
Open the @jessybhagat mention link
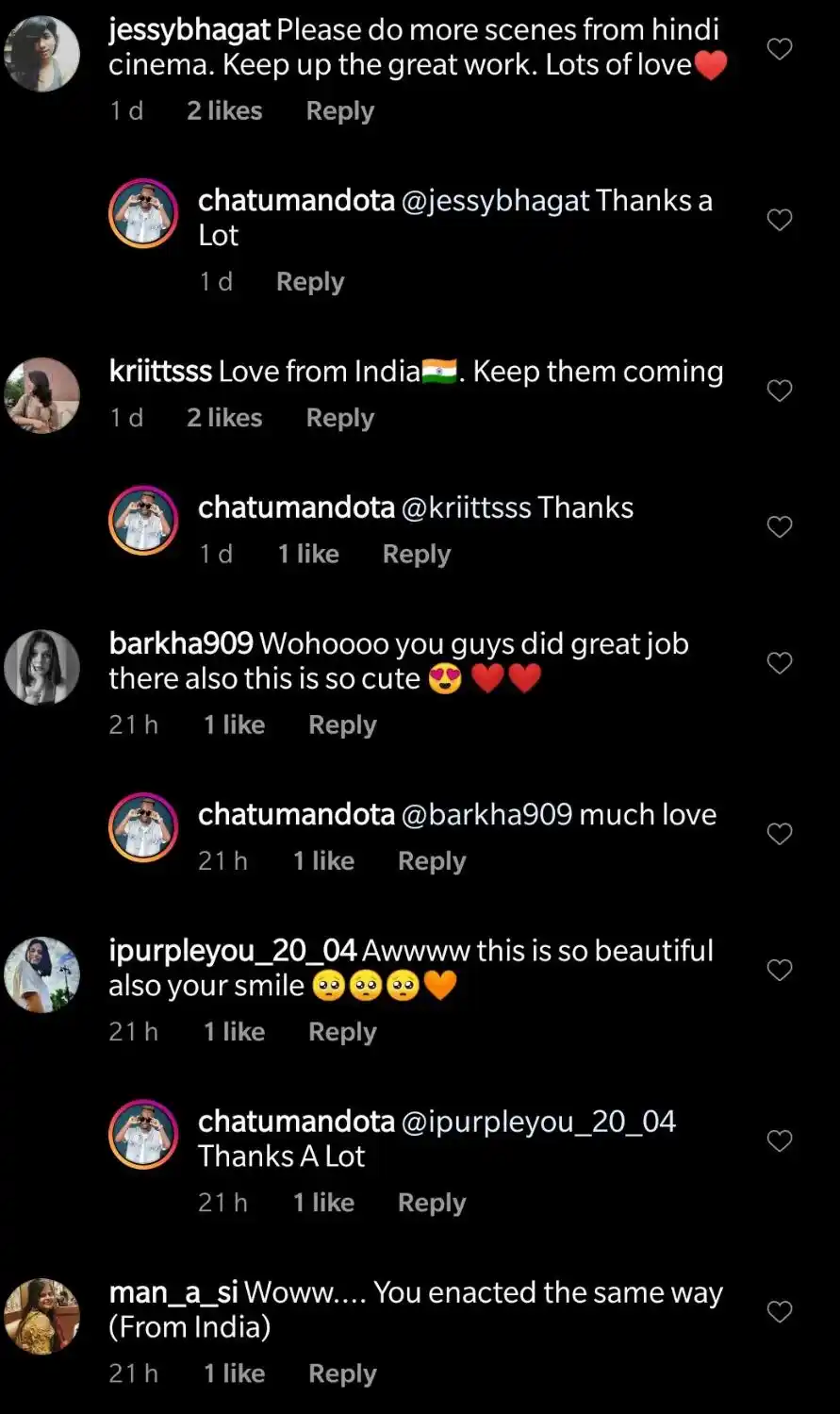pyautogui.click(x=495, y=201)
